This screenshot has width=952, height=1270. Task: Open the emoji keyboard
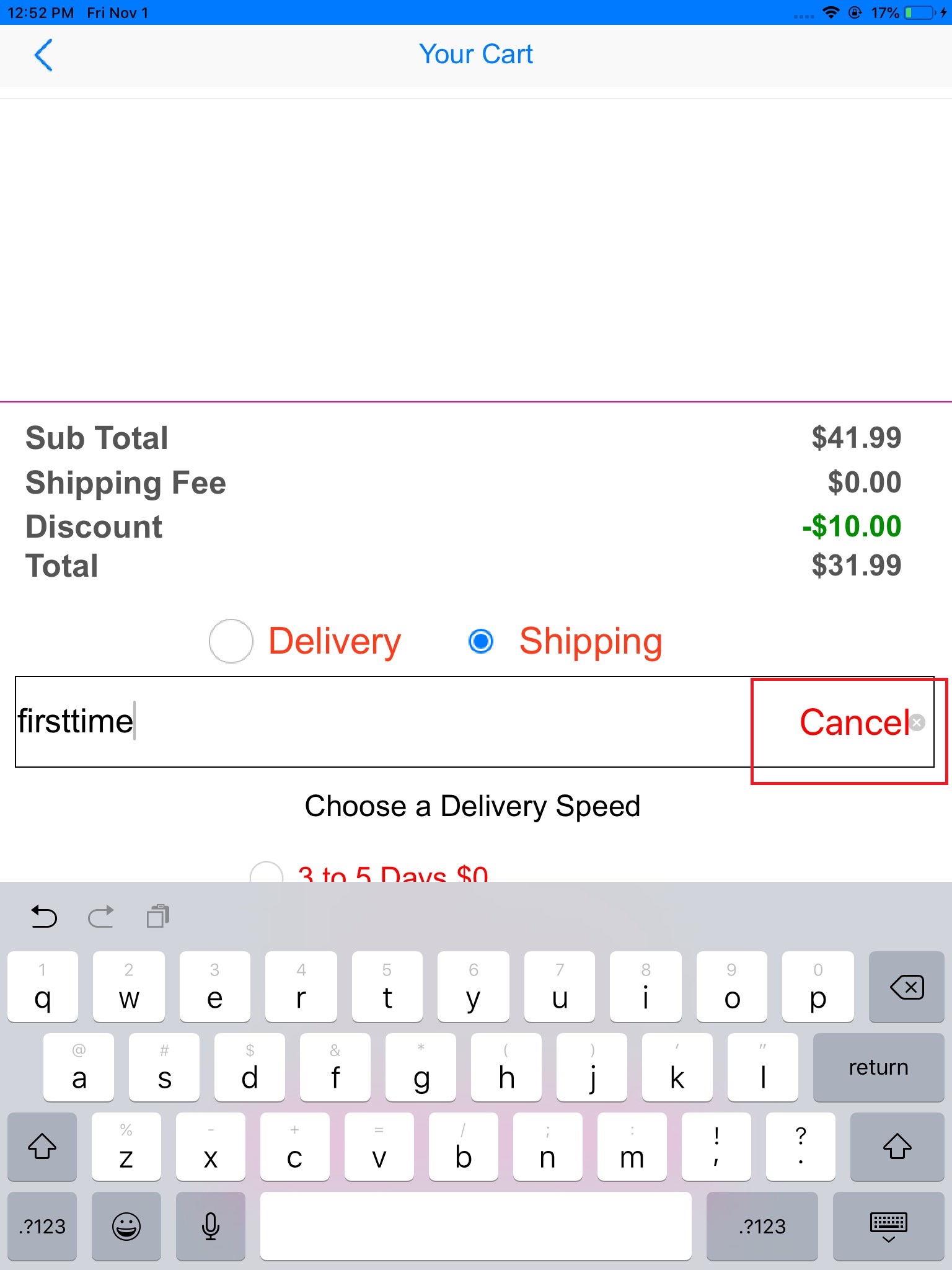[x=126, y=1227]
